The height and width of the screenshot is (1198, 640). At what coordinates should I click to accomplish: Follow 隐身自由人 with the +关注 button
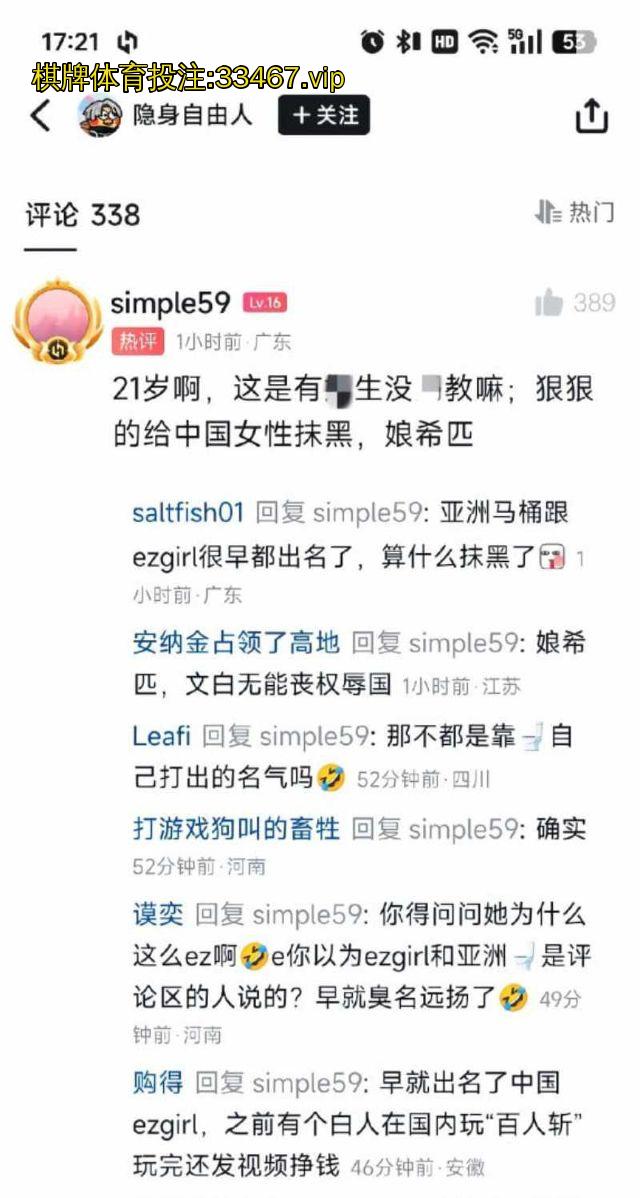pos(324,116)
